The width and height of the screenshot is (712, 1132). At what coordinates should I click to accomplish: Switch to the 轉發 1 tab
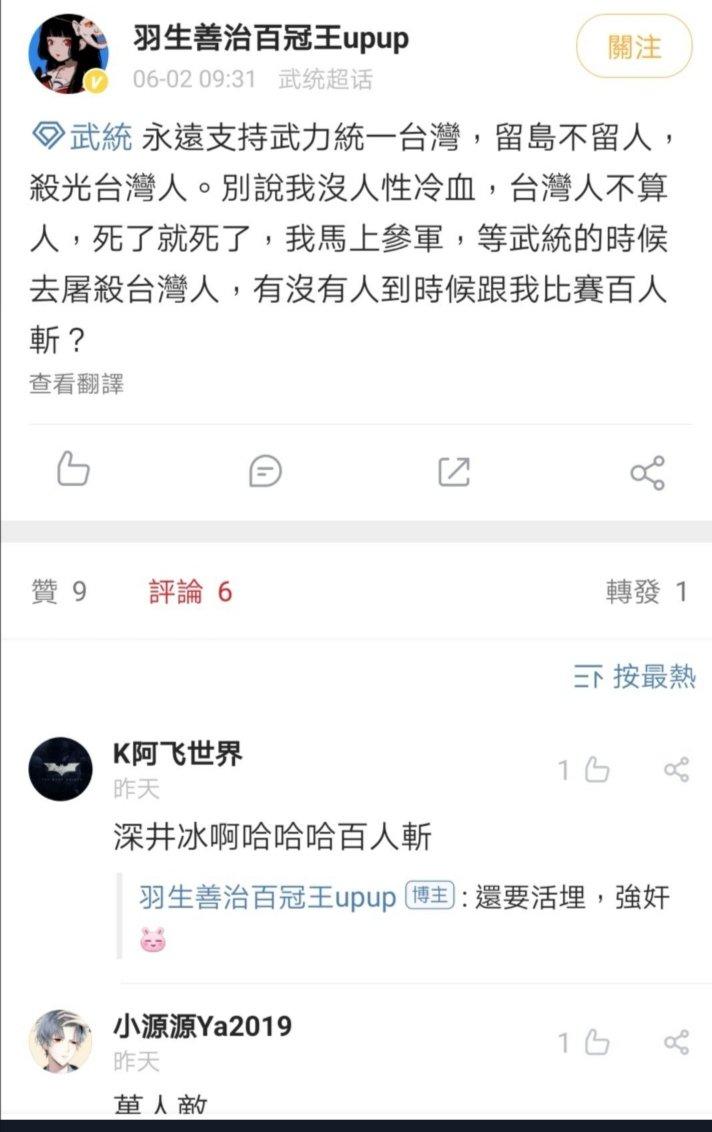pyautogui.click(x=646, y=592)
